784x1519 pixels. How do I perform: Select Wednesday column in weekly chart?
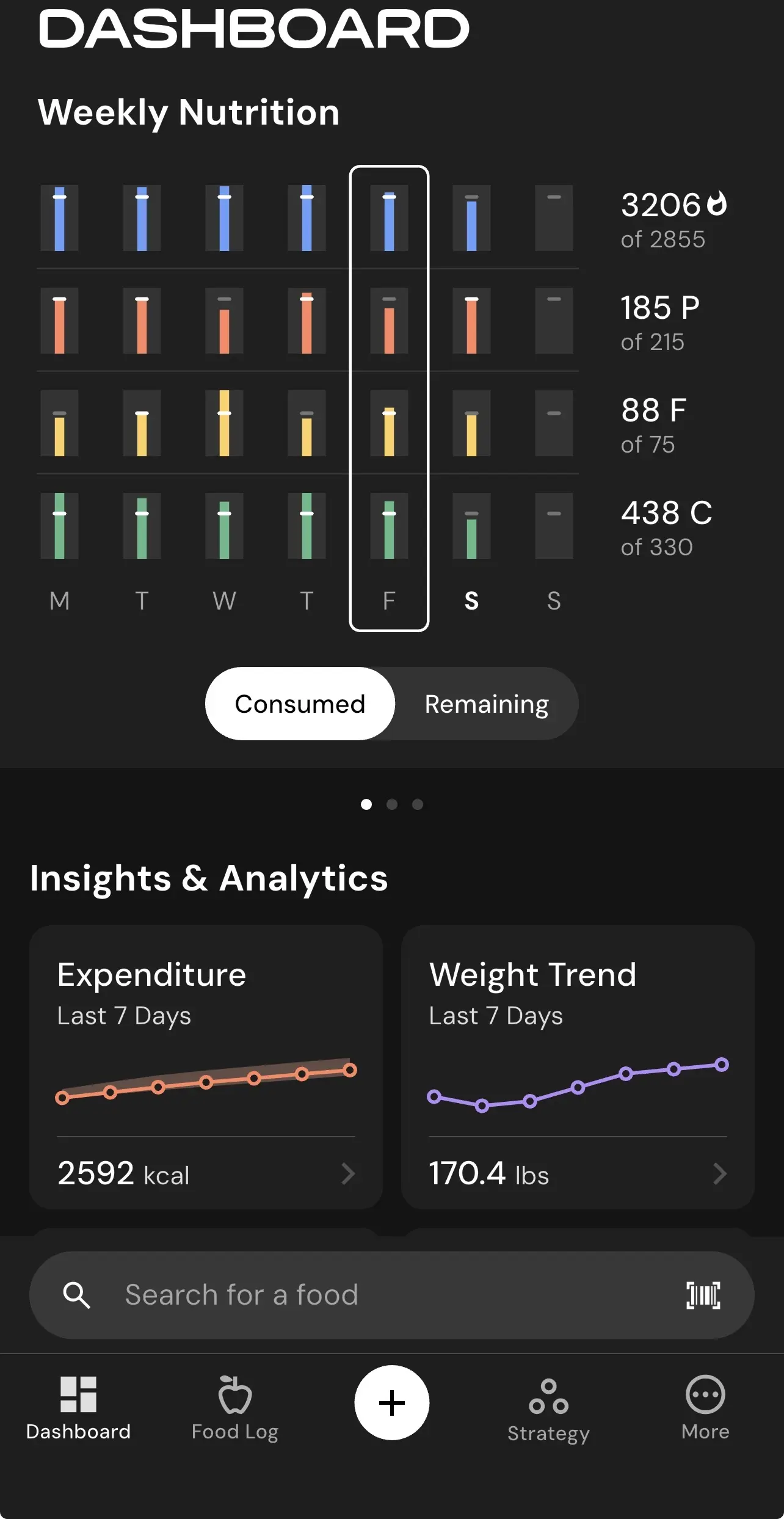point(224,397)
